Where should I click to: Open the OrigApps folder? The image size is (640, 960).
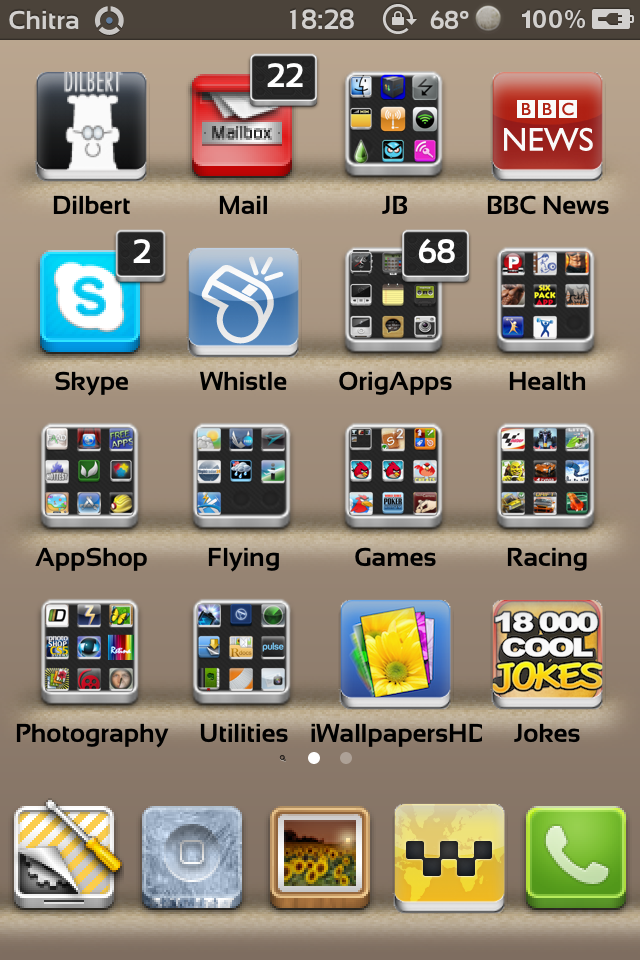click(x=394, y=301)
